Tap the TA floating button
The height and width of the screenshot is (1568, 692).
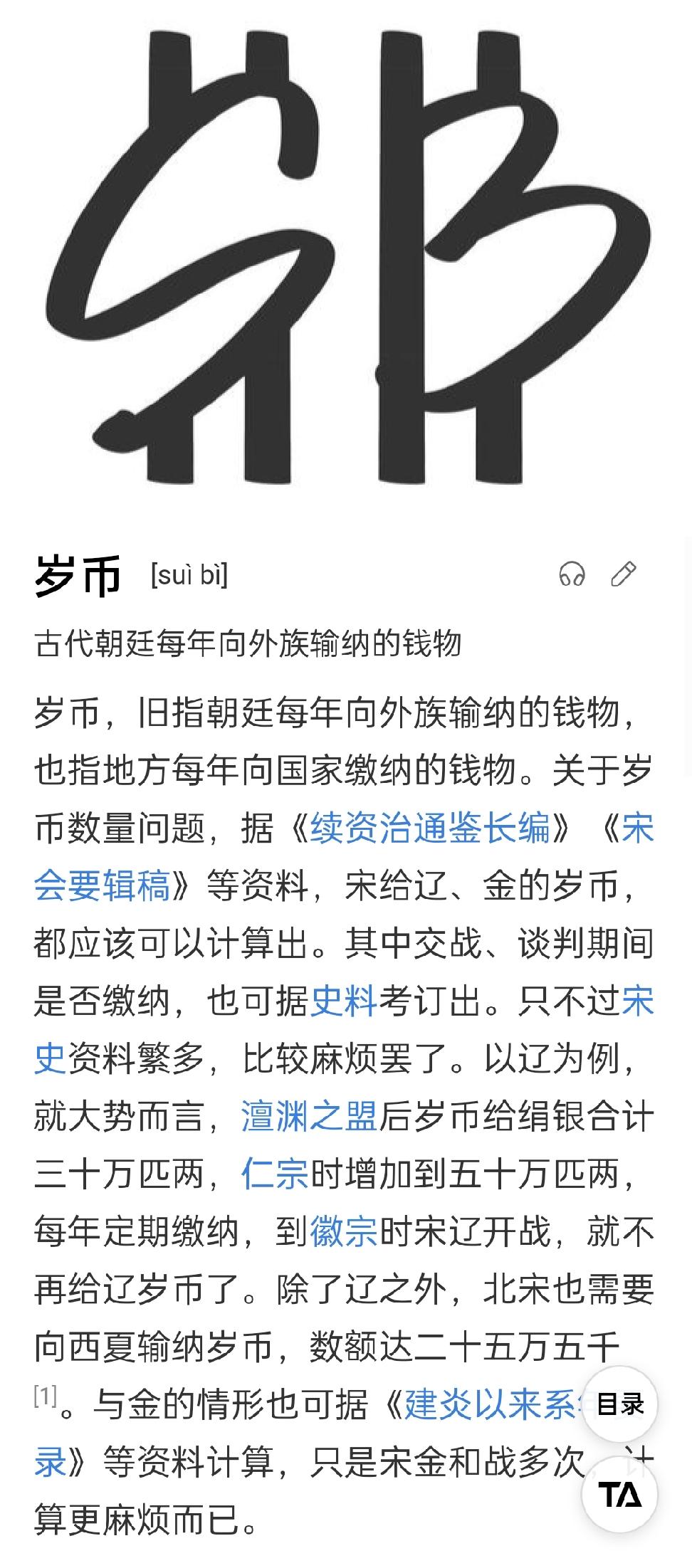[619, 1495]
